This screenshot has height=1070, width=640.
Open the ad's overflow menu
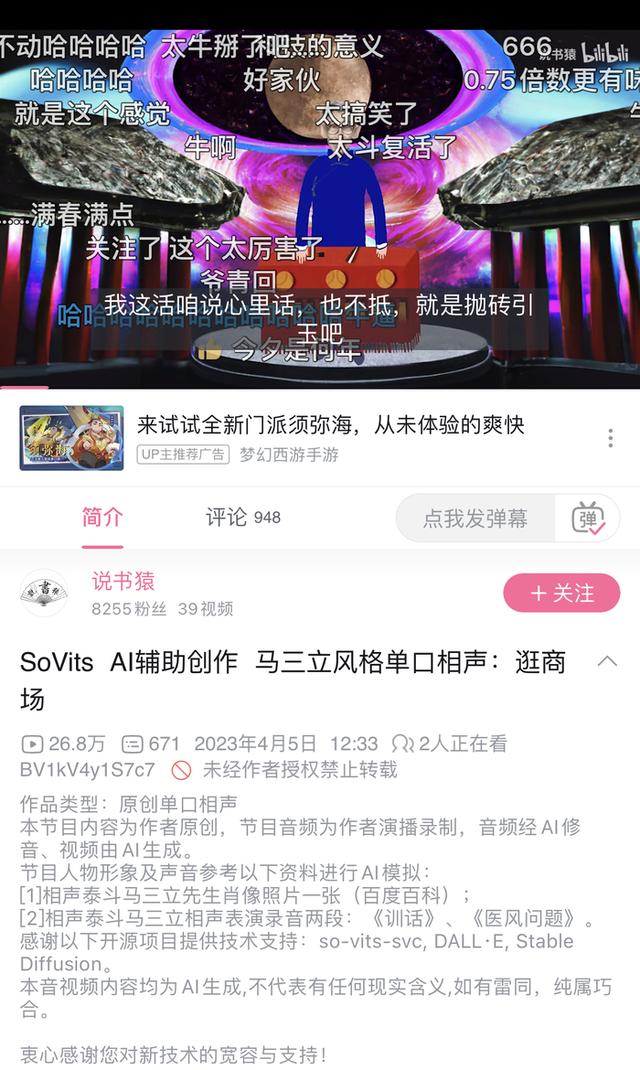pyautogui.click(x=610, y=438)
